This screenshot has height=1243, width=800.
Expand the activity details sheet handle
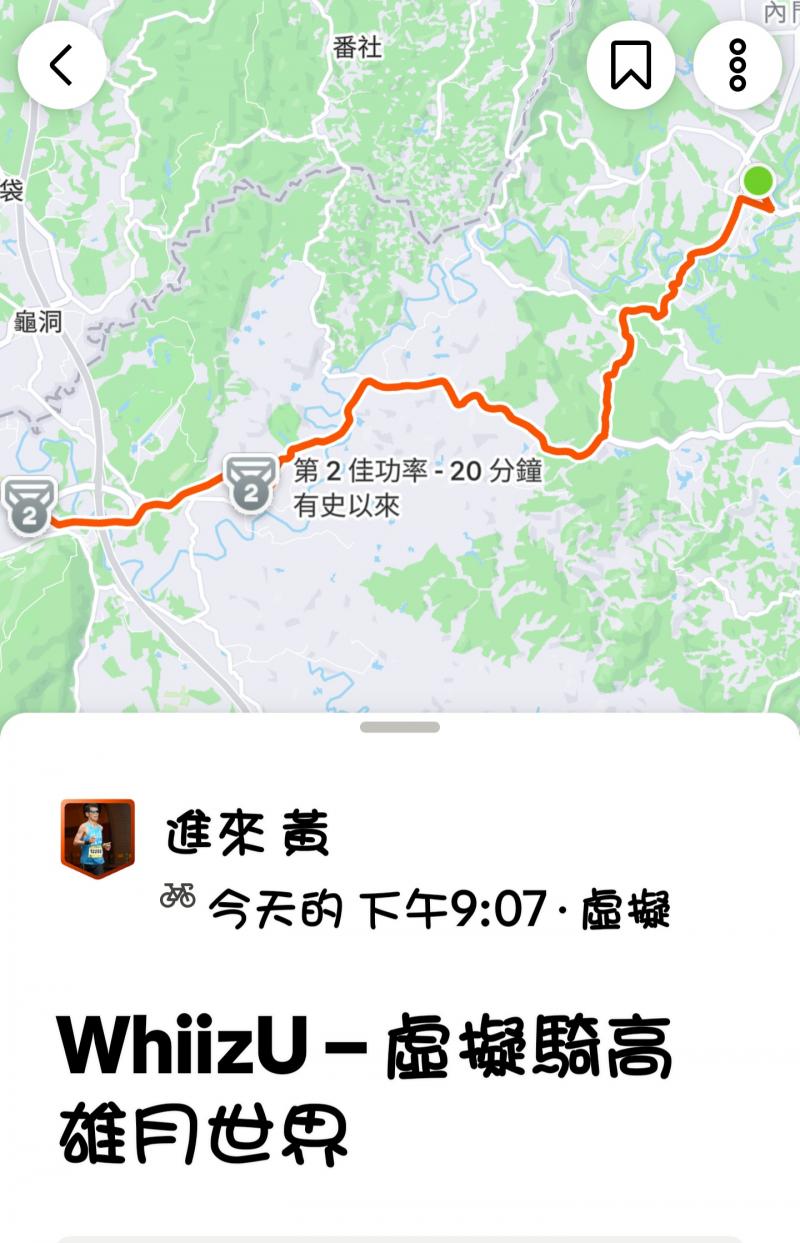coord(400,727)
